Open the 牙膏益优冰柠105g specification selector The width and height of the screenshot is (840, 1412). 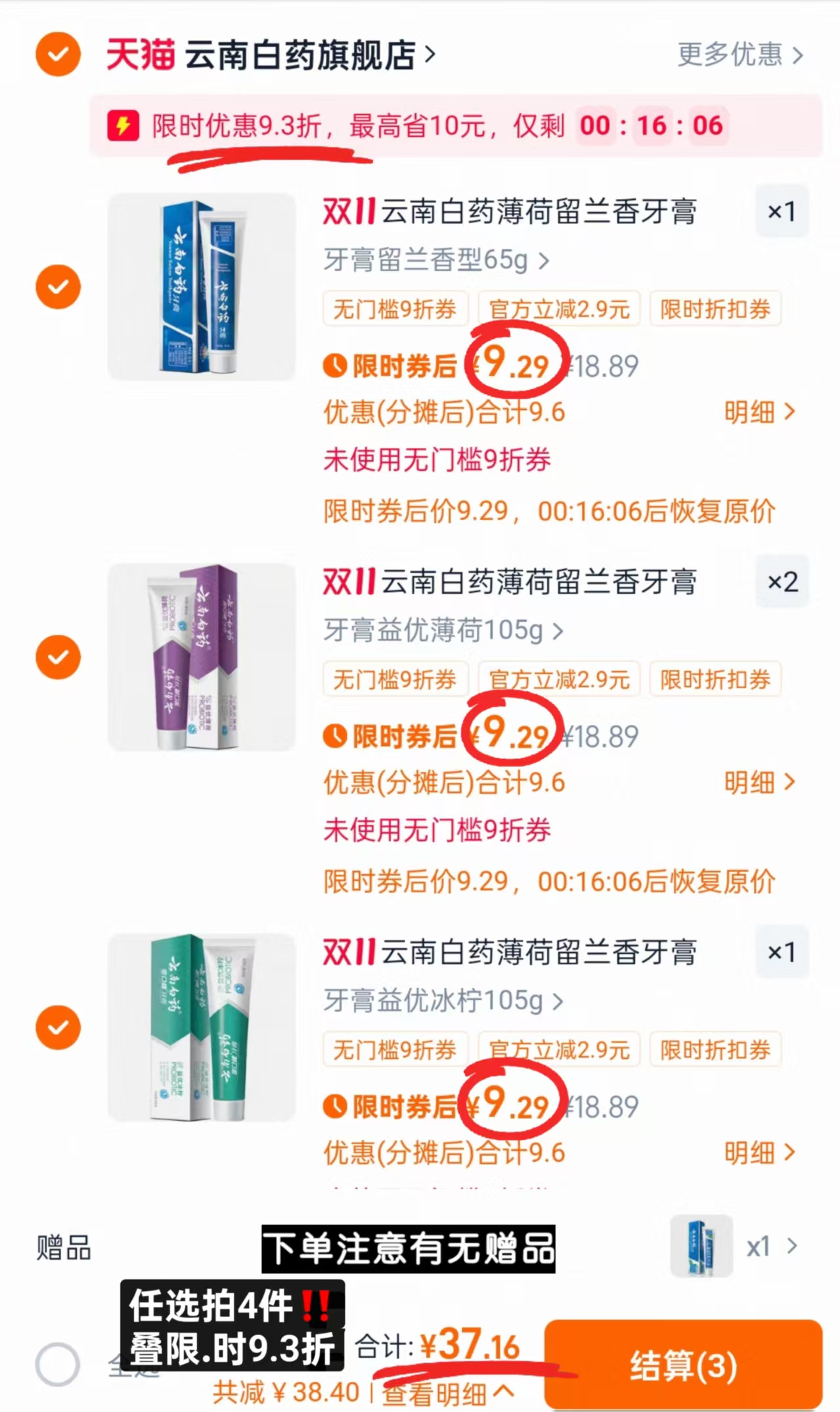(x=441, y=1002)
